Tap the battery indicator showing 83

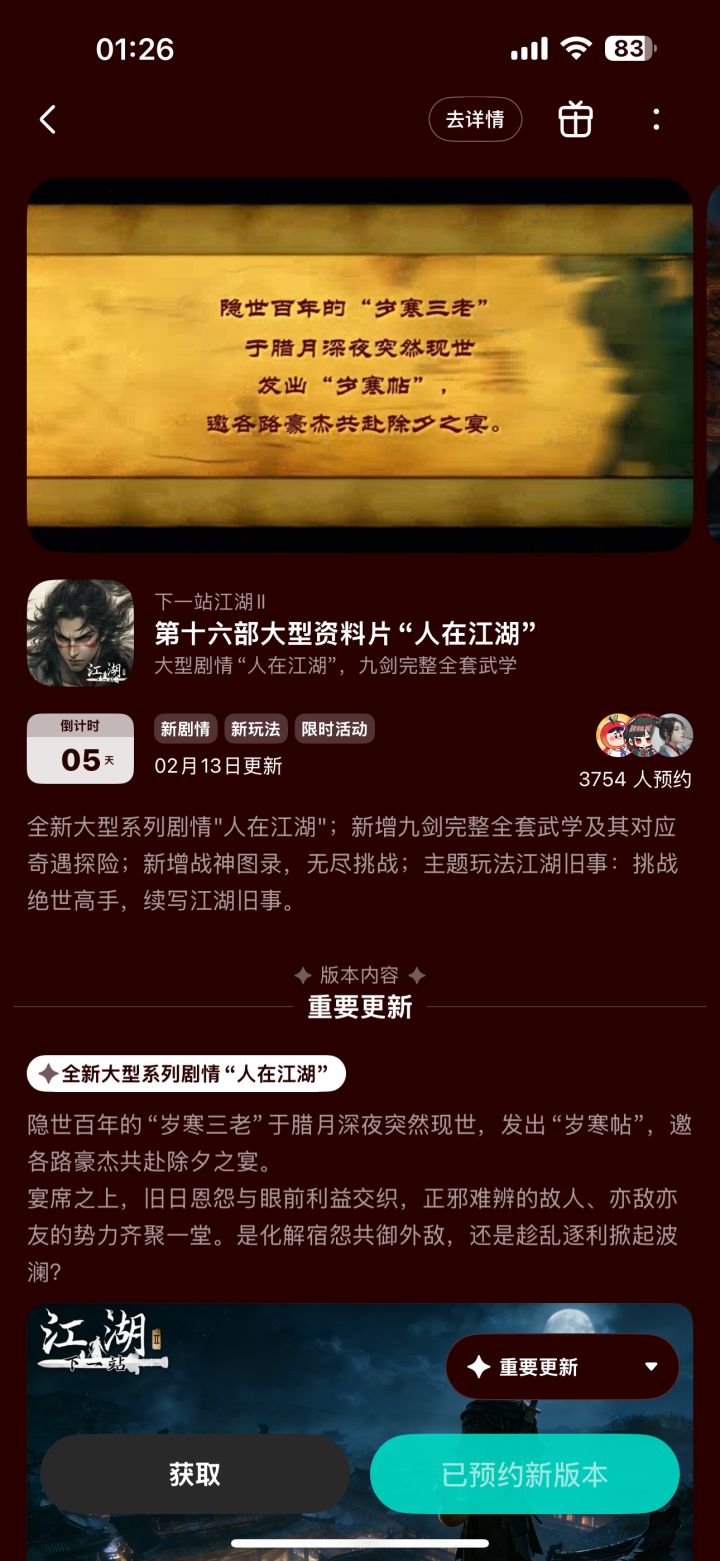tap(630, 47)
